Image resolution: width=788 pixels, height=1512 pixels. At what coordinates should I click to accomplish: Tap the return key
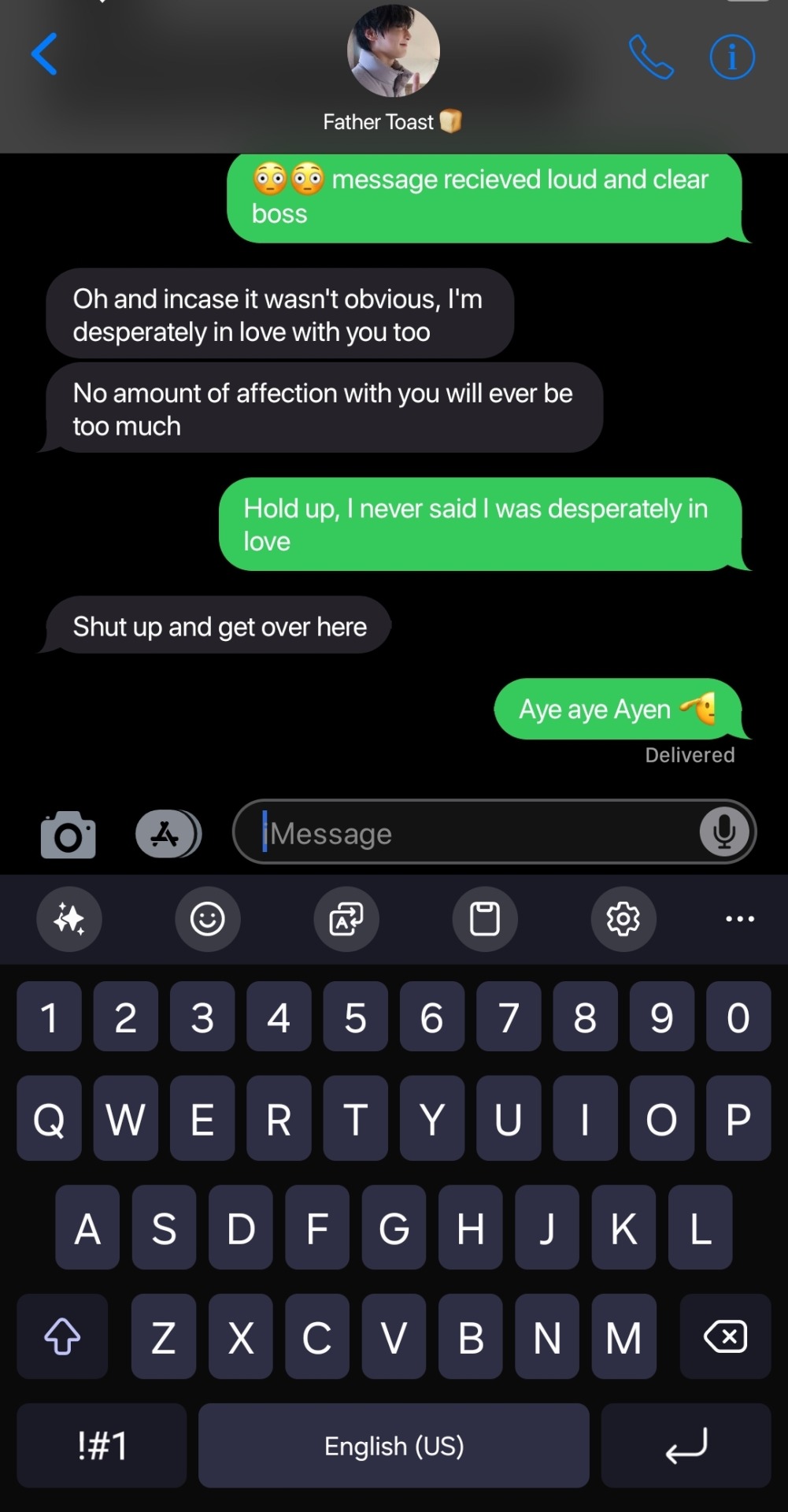[686, 1446]
